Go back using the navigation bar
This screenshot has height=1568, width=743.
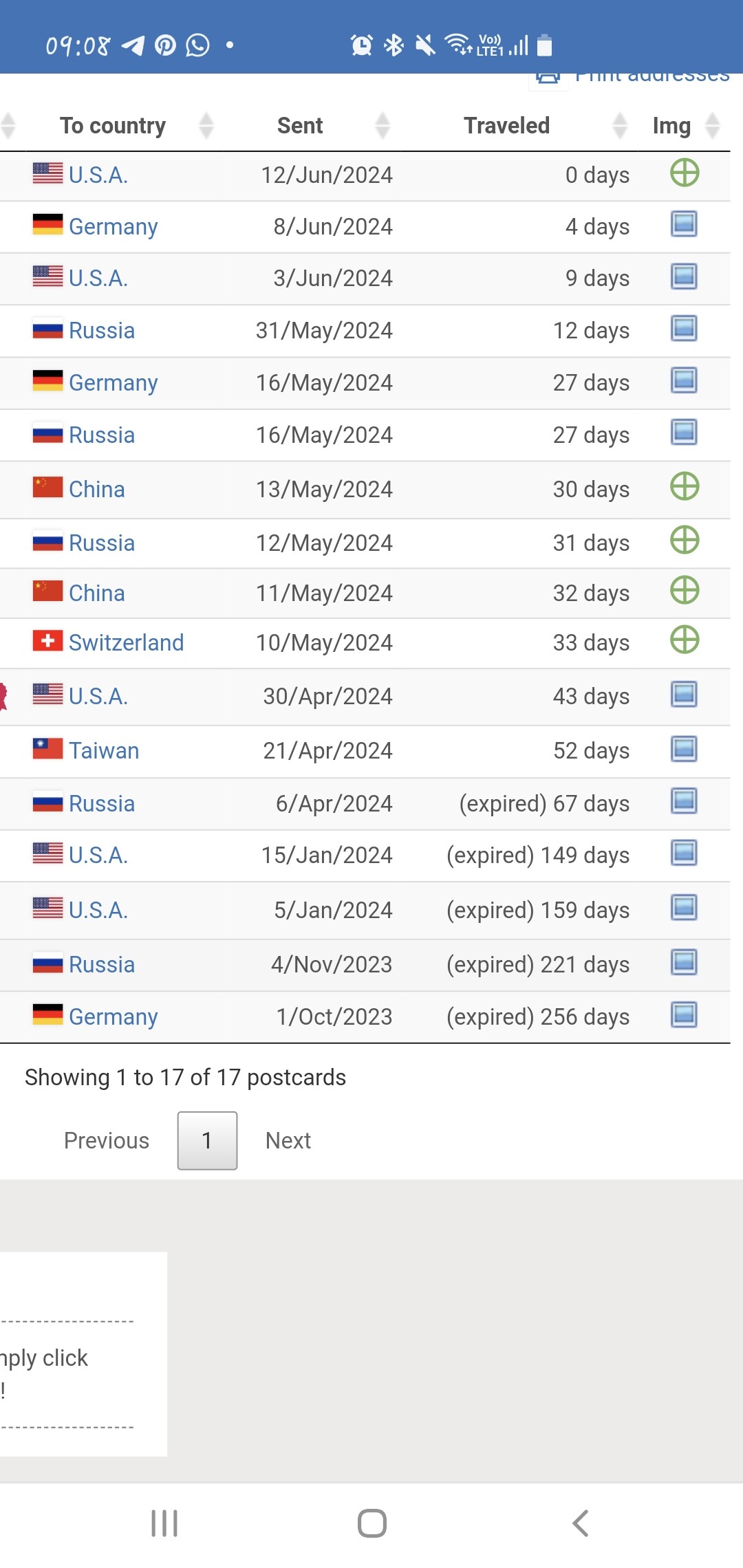581,1523
